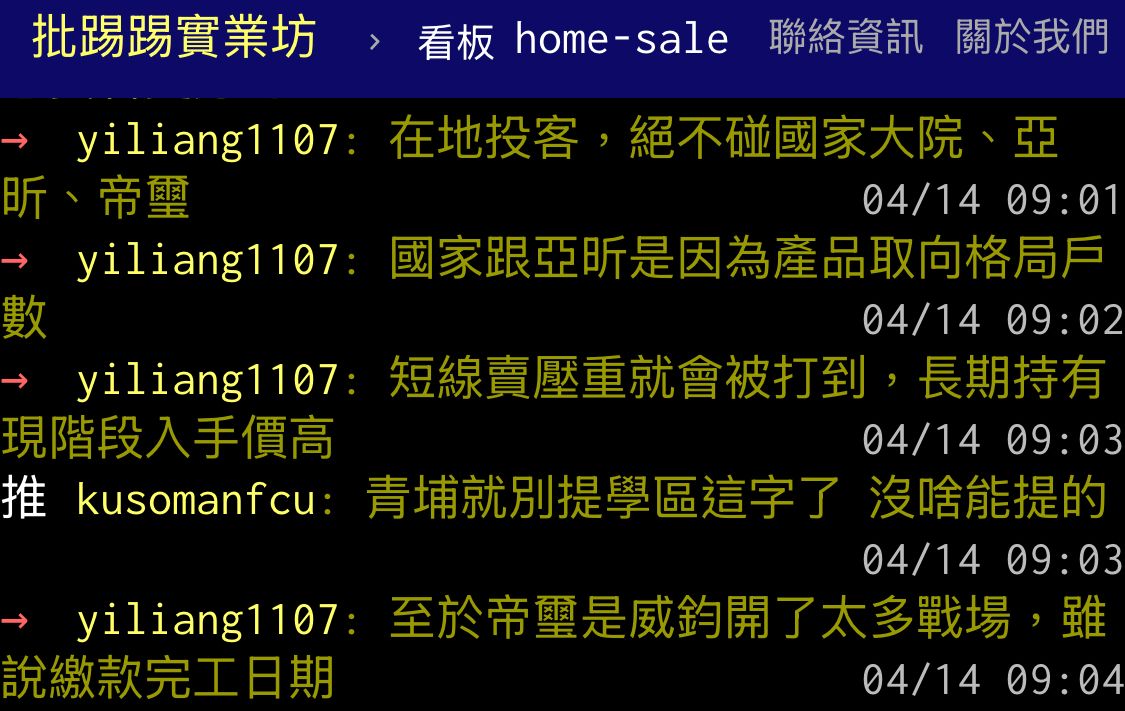
Task: Go to 看板 home-sale board
Action: pos(572,40)
